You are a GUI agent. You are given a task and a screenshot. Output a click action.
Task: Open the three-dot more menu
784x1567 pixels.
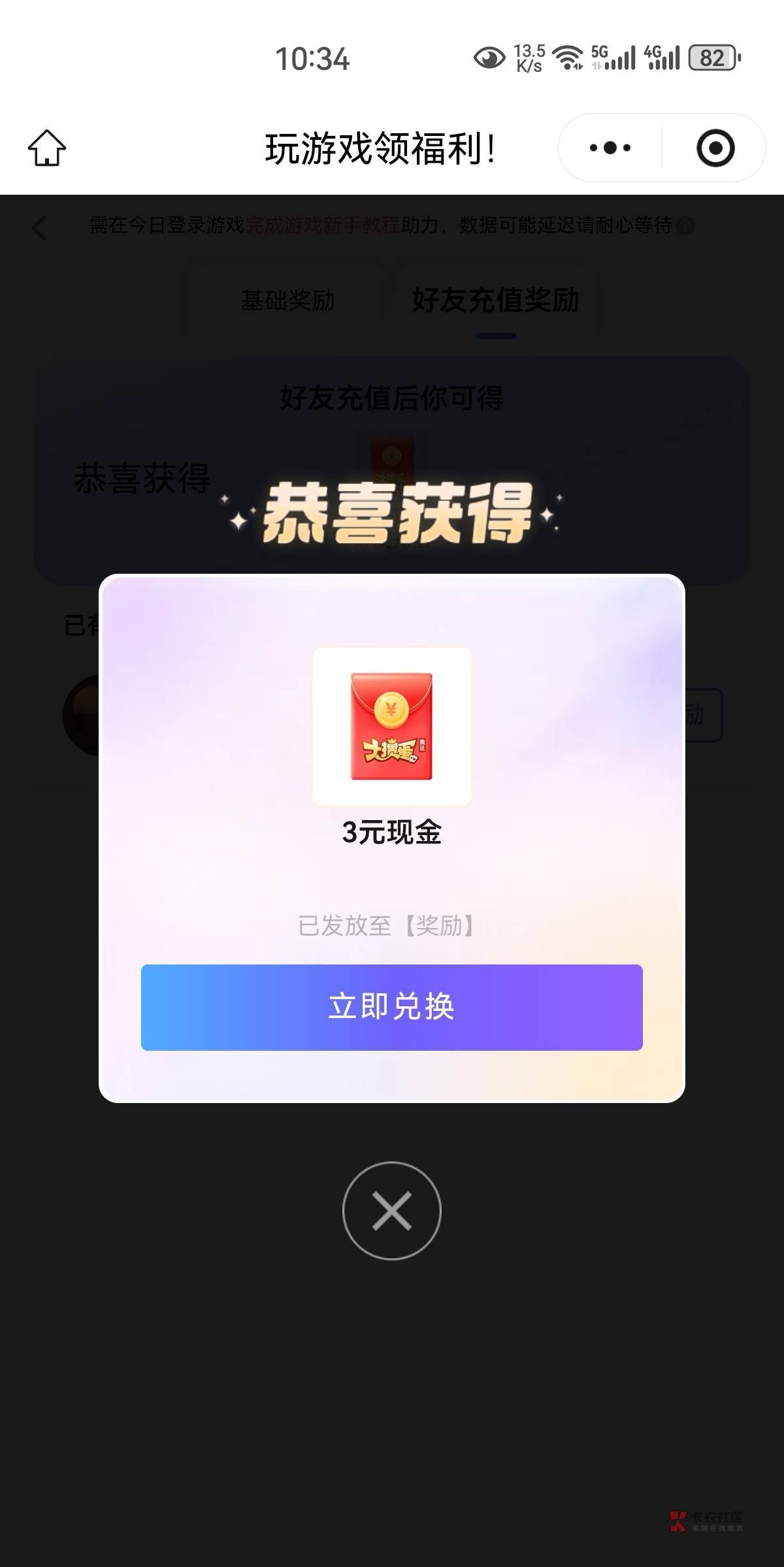point(610,148)
